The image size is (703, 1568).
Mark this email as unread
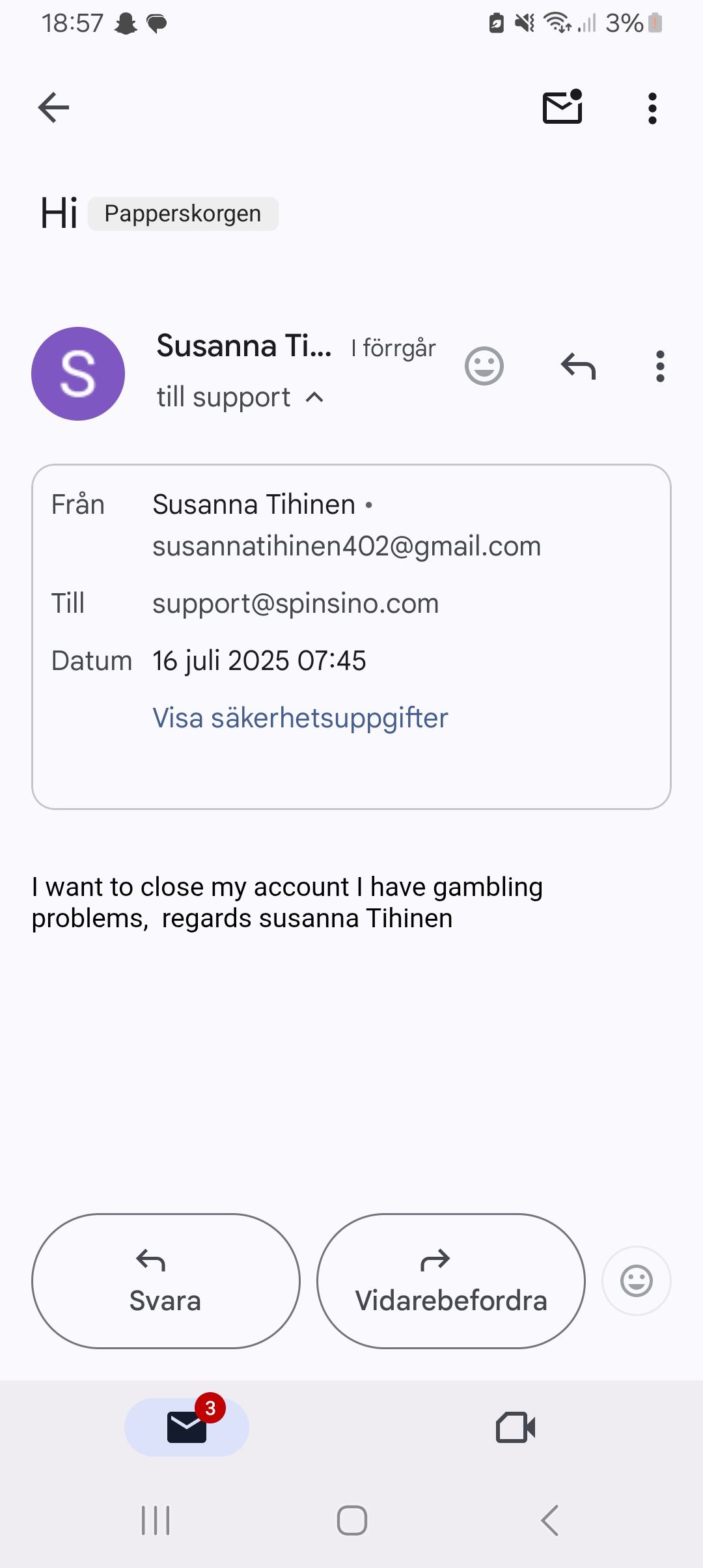pyautogui.click(x=562, y=107)
